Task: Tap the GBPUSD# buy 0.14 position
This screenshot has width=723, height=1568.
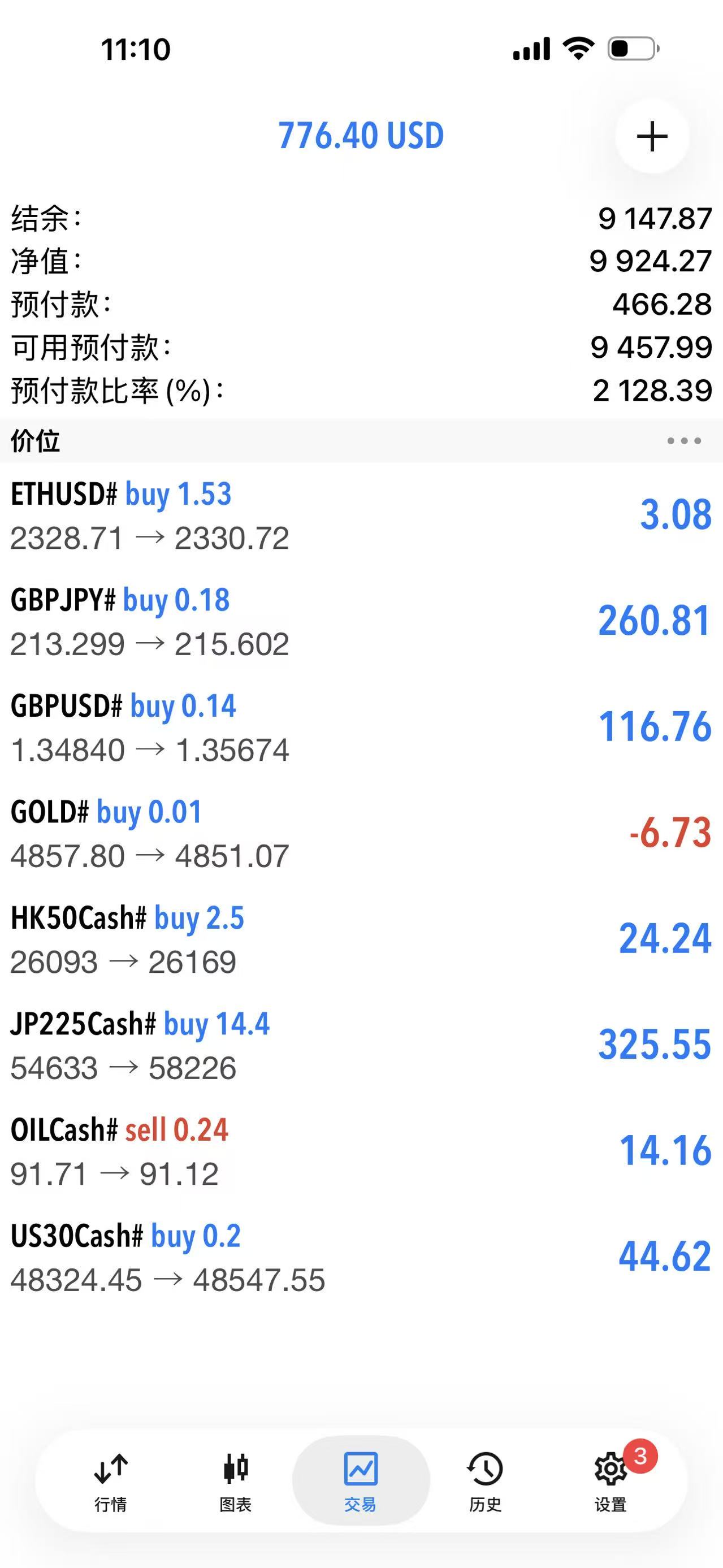Action: pos(362,727)
